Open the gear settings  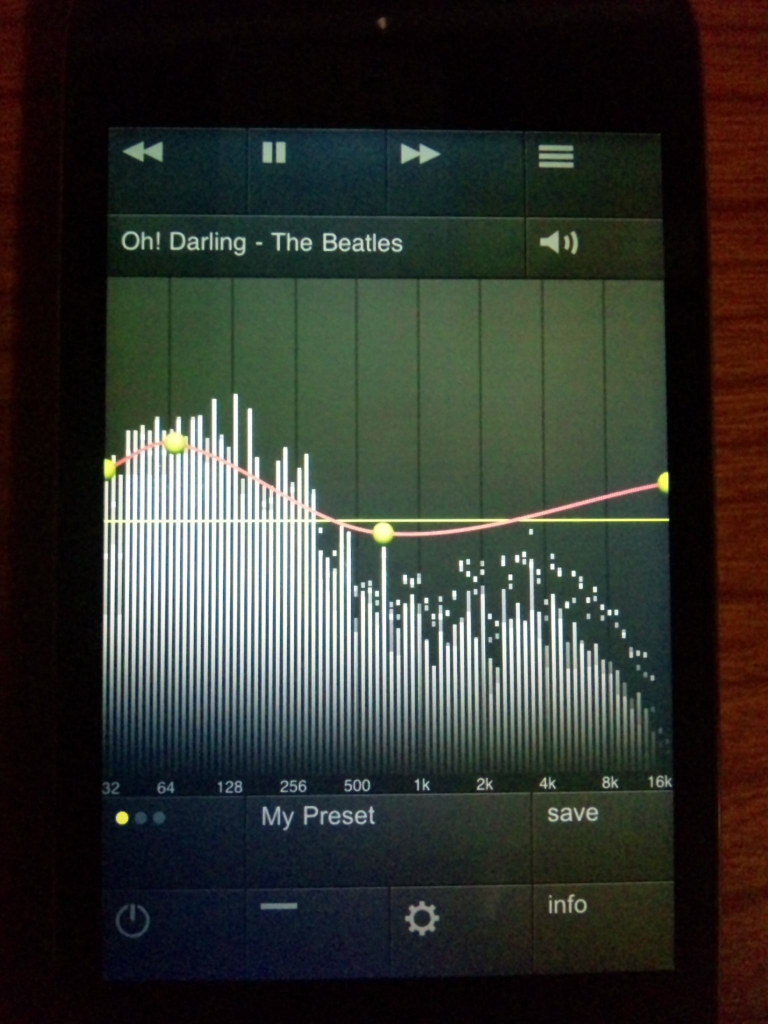pos(421,919)
